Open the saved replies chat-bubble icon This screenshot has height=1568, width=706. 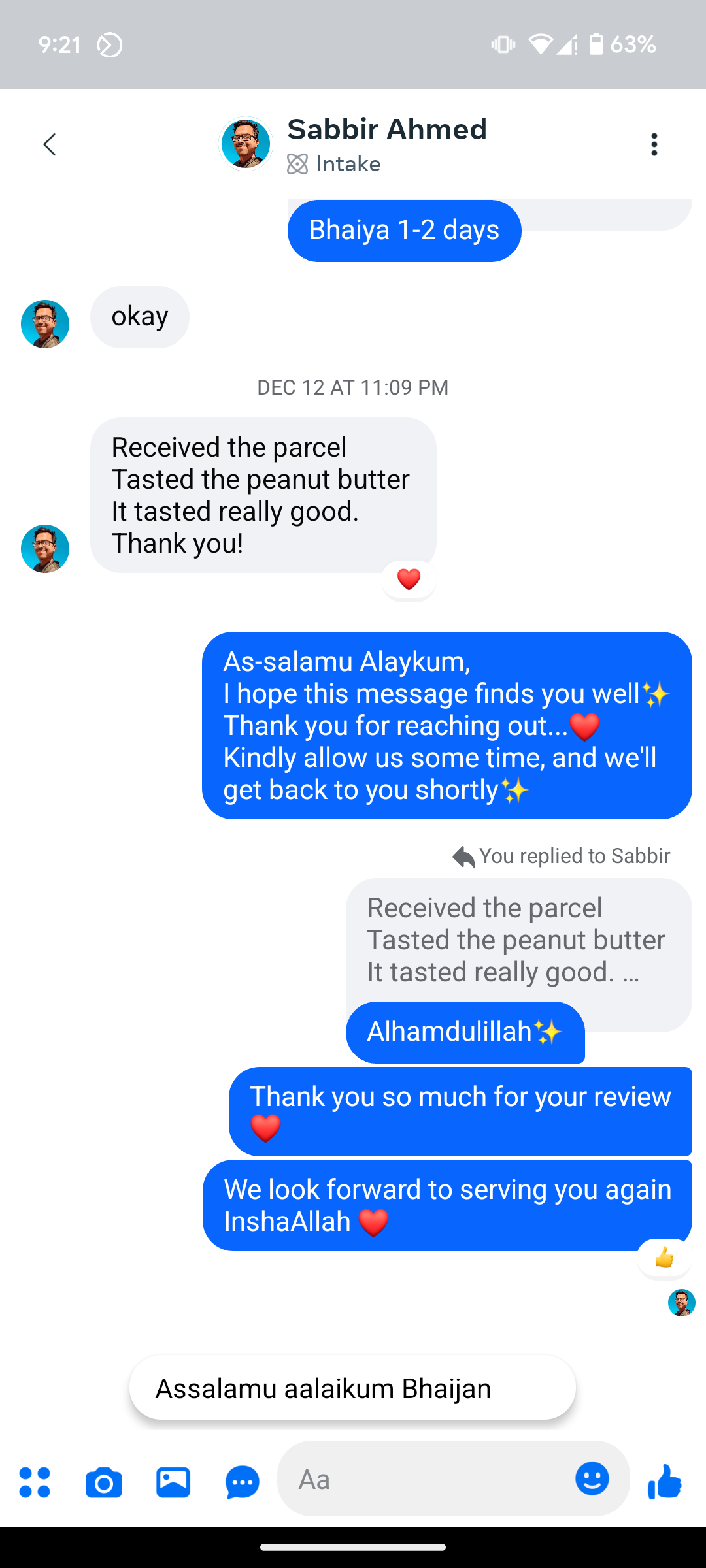(x=243, y=1482)
